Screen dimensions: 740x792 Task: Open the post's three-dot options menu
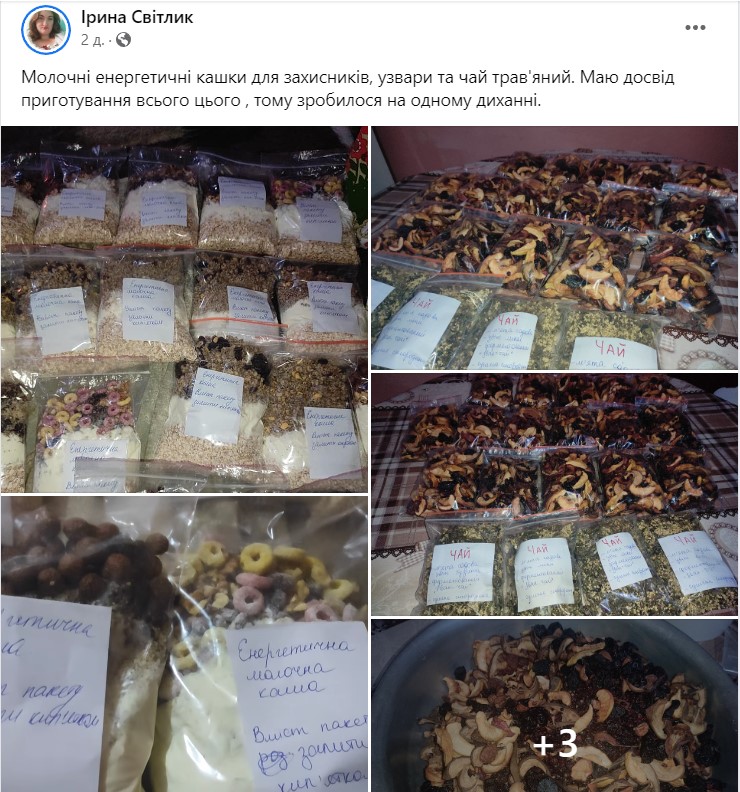coord(697,28)
